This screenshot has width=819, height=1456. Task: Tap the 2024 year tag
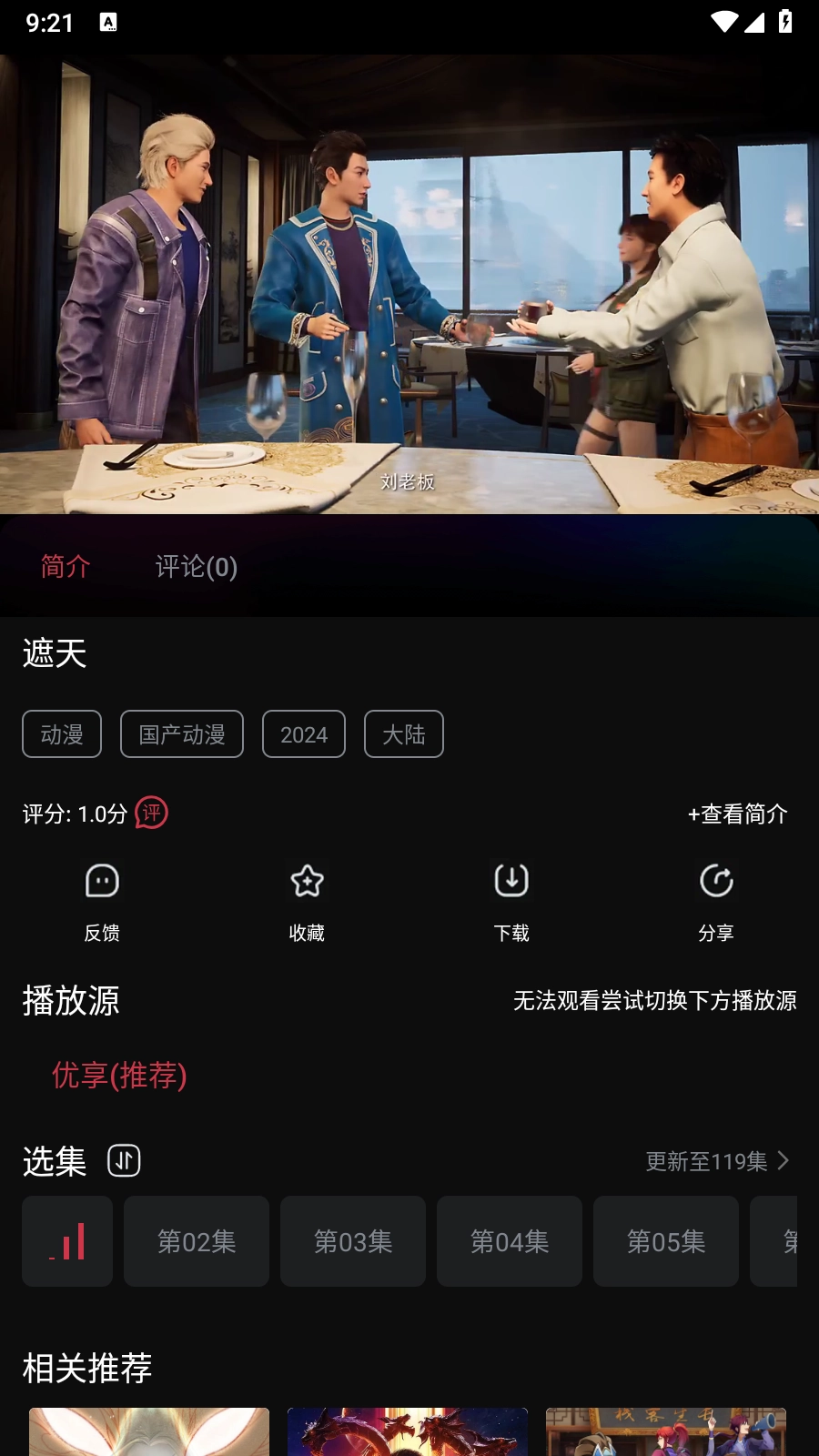(x=304, y=734)
